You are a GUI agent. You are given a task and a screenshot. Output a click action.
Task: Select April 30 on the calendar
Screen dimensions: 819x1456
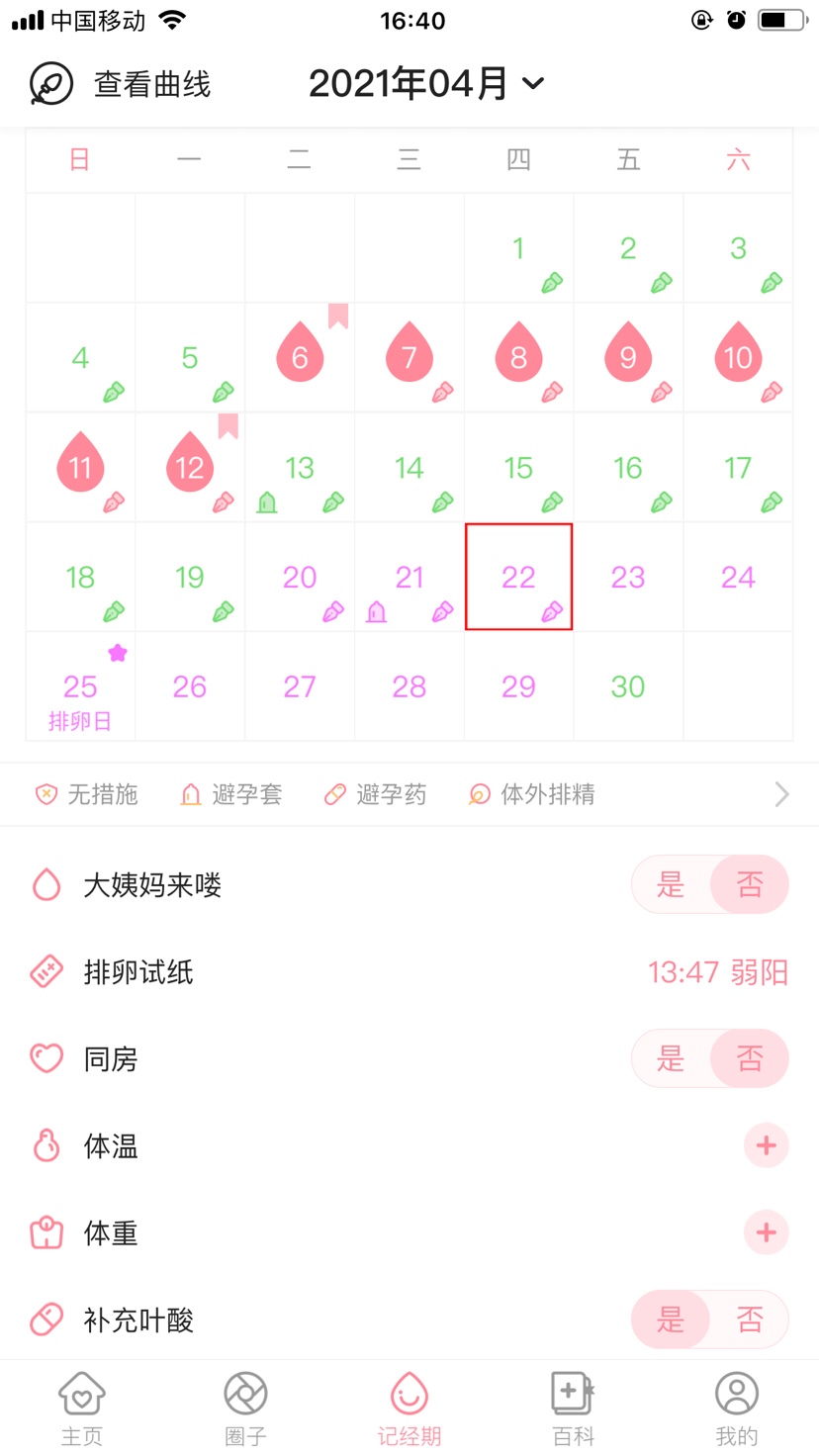click(628, 686)
